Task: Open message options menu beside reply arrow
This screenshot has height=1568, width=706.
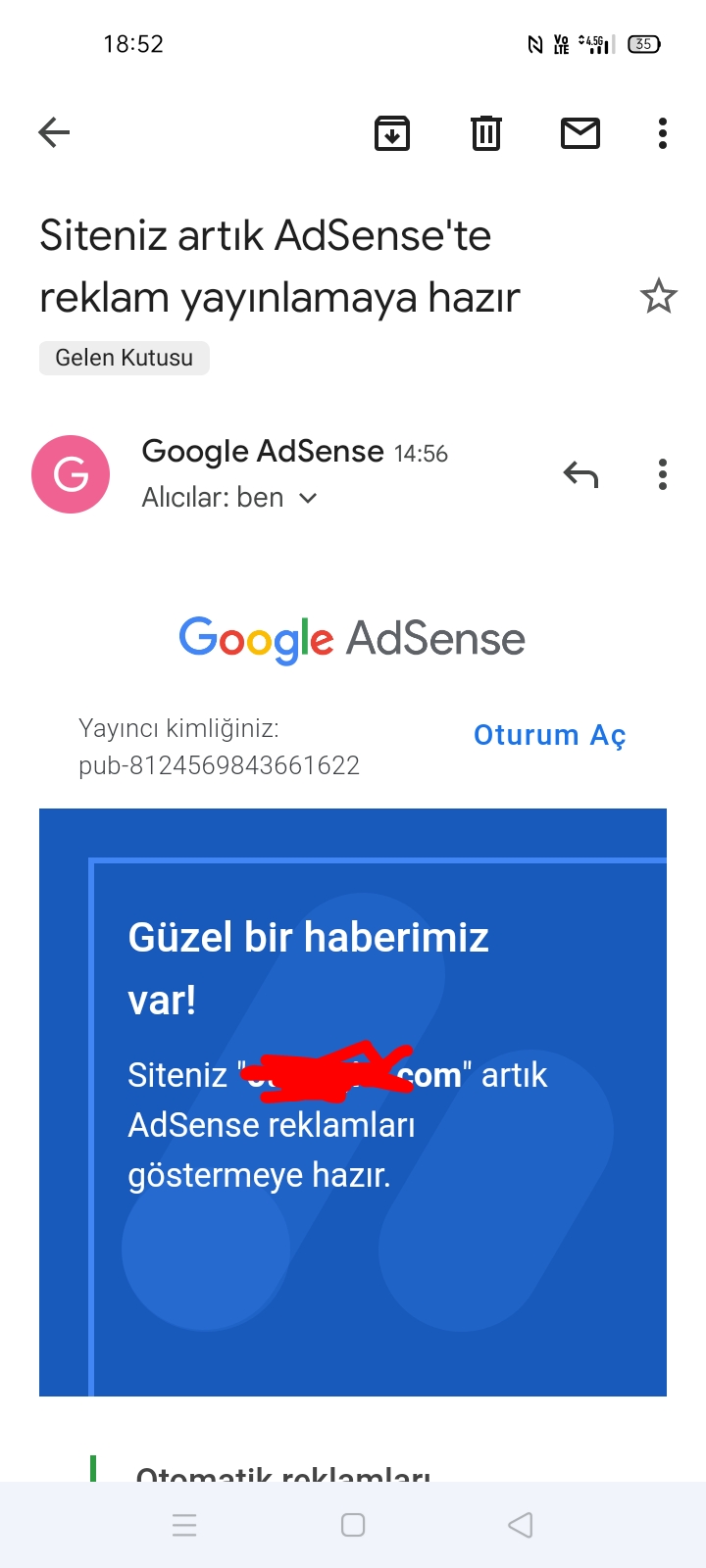Action: point(663,474)
